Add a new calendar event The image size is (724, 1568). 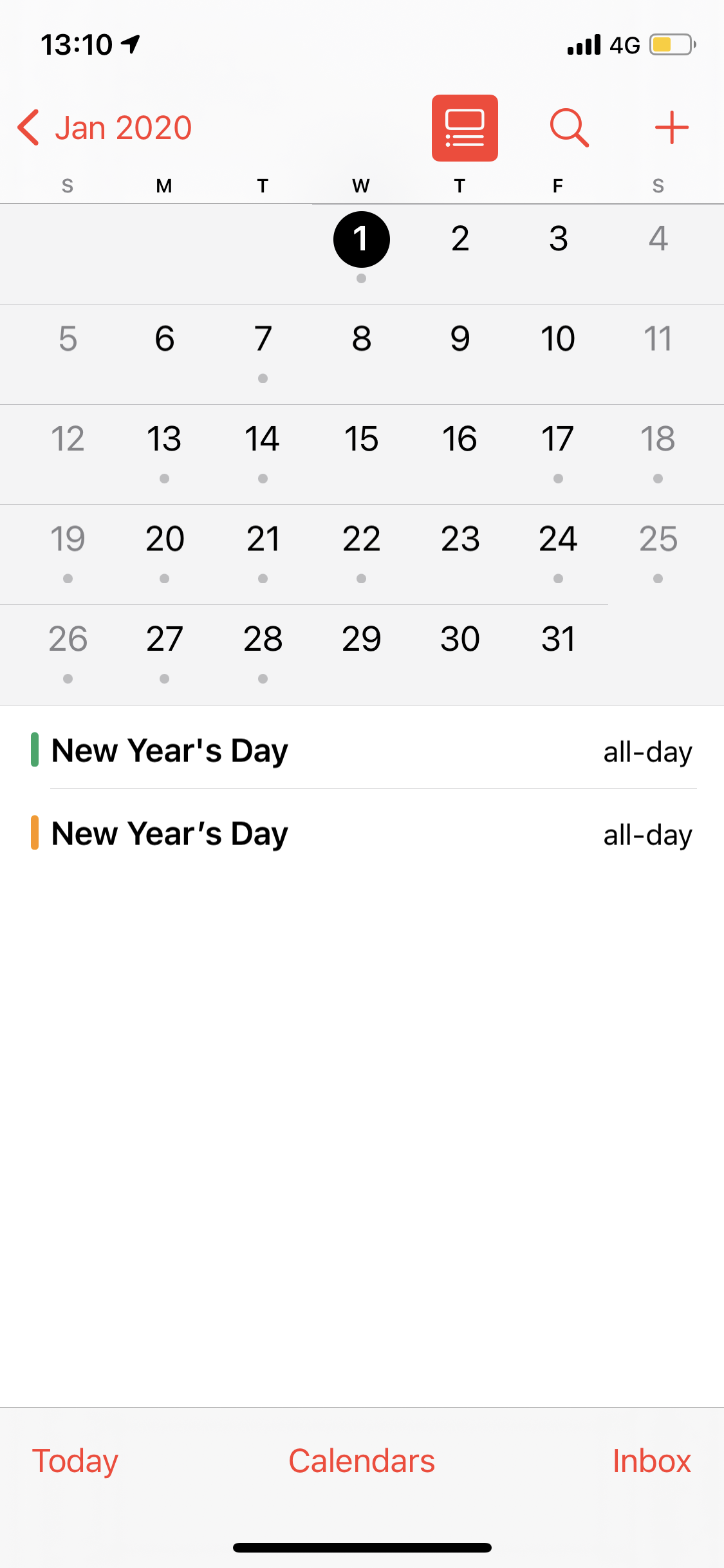coord(671,127)
